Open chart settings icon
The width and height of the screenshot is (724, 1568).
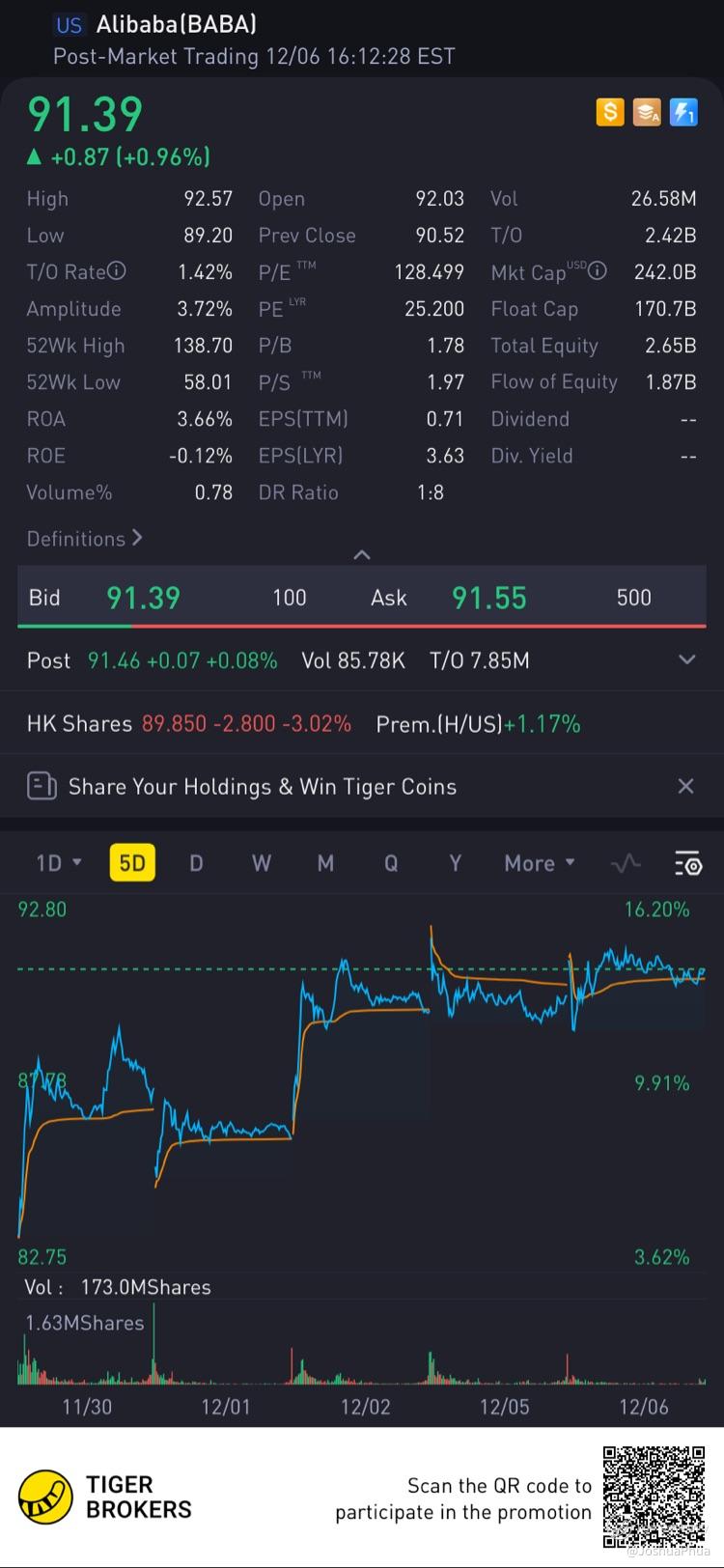pyautogui.click(x=687, y=863)
